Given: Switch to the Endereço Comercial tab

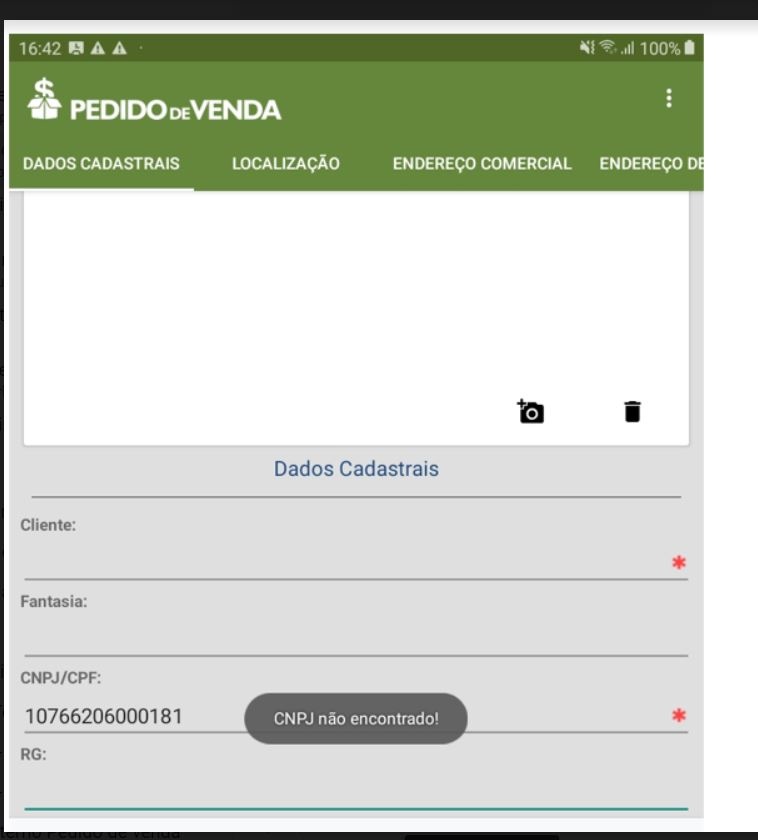Looking at the screenshot, I should click(482, 164).
